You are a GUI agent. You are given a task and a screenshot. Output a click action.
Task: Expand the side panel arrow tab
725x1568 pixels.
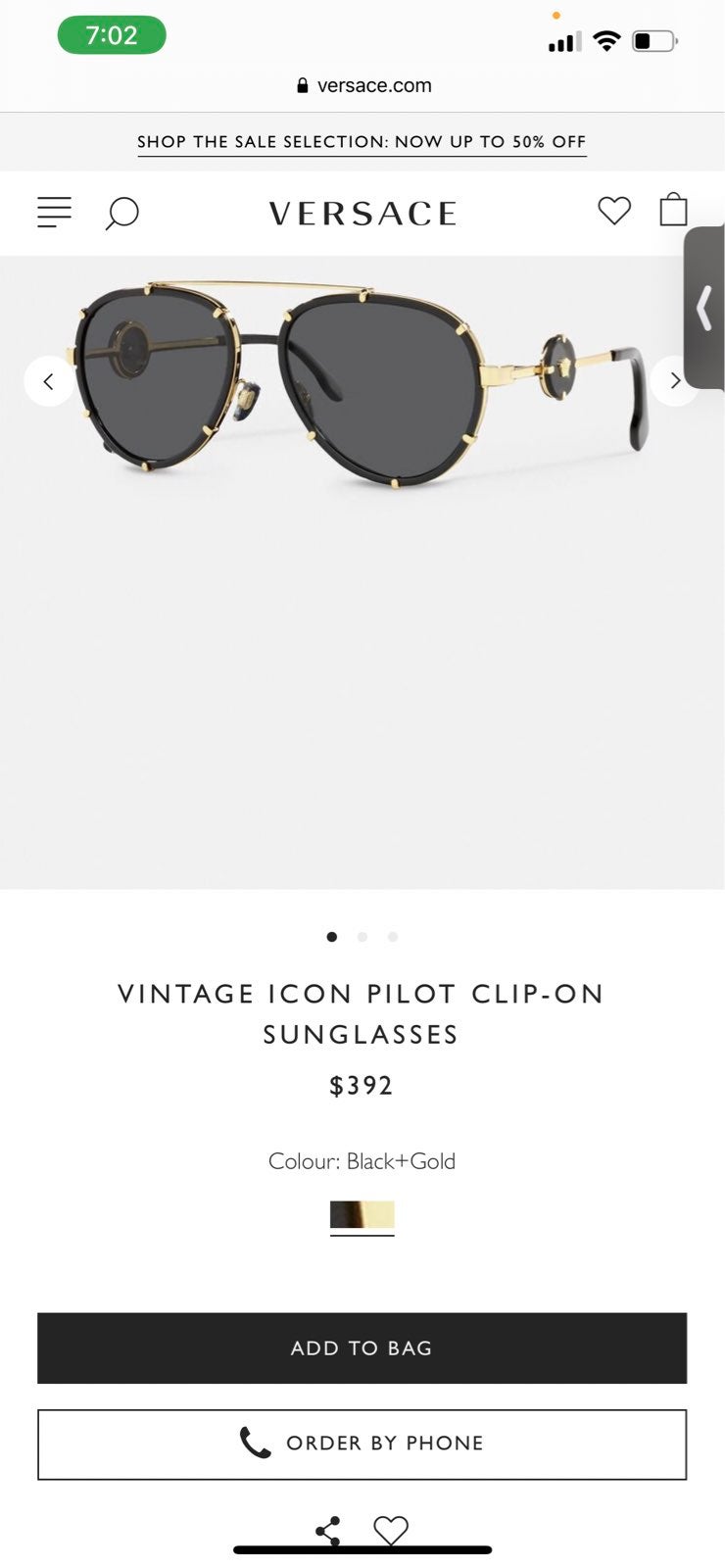click(x=704, y=308)
